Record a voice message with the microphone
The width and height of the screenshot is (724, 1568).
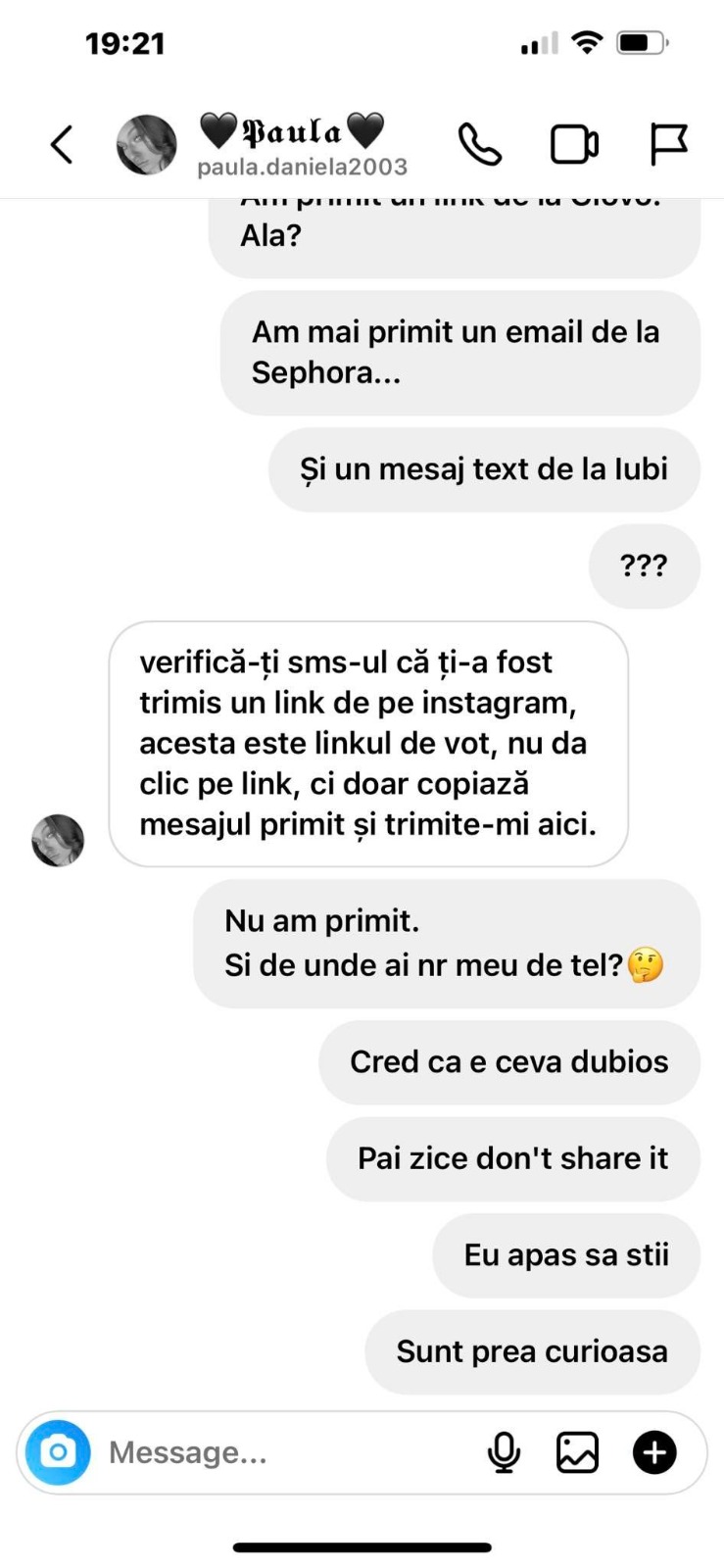tap(504, 1452)
